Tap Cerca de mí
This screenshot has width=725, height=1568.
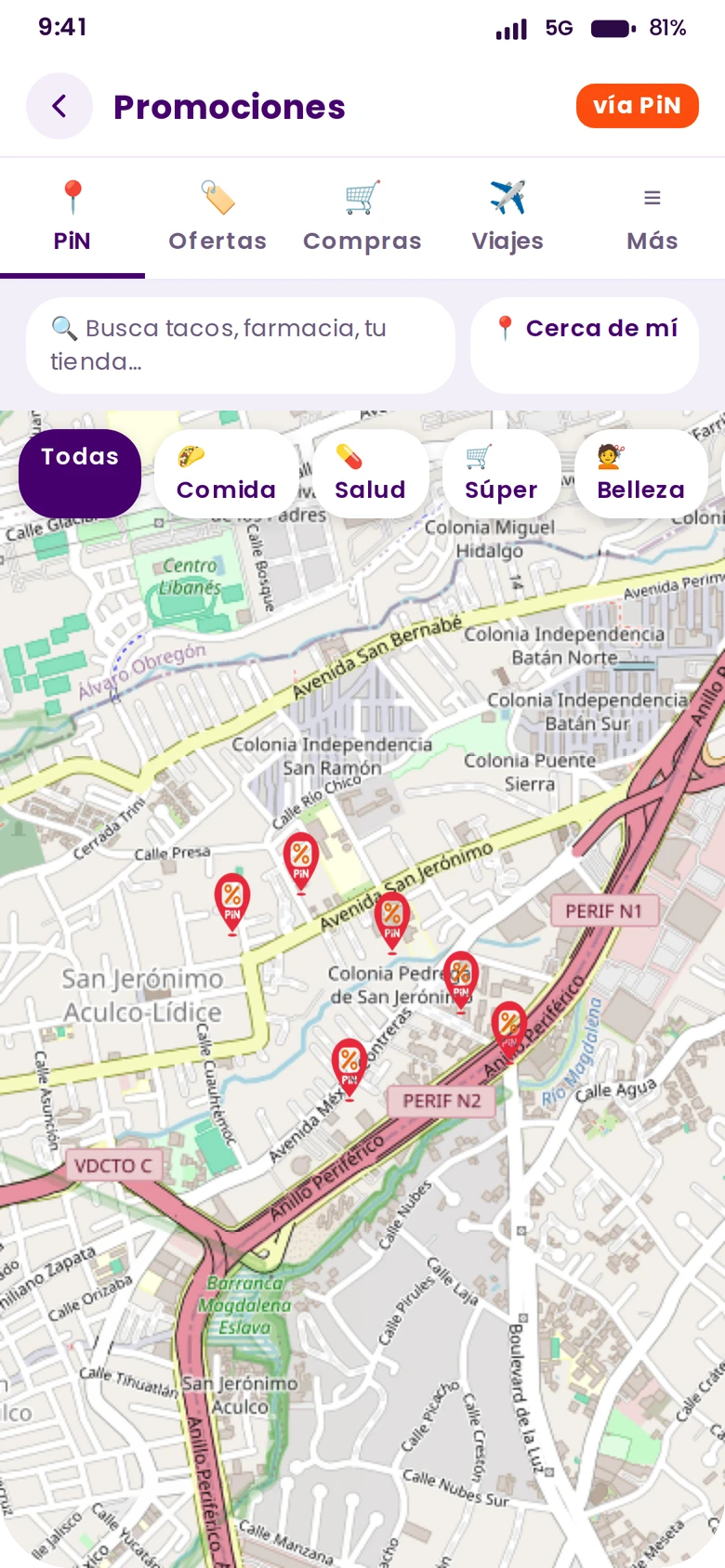585,346
